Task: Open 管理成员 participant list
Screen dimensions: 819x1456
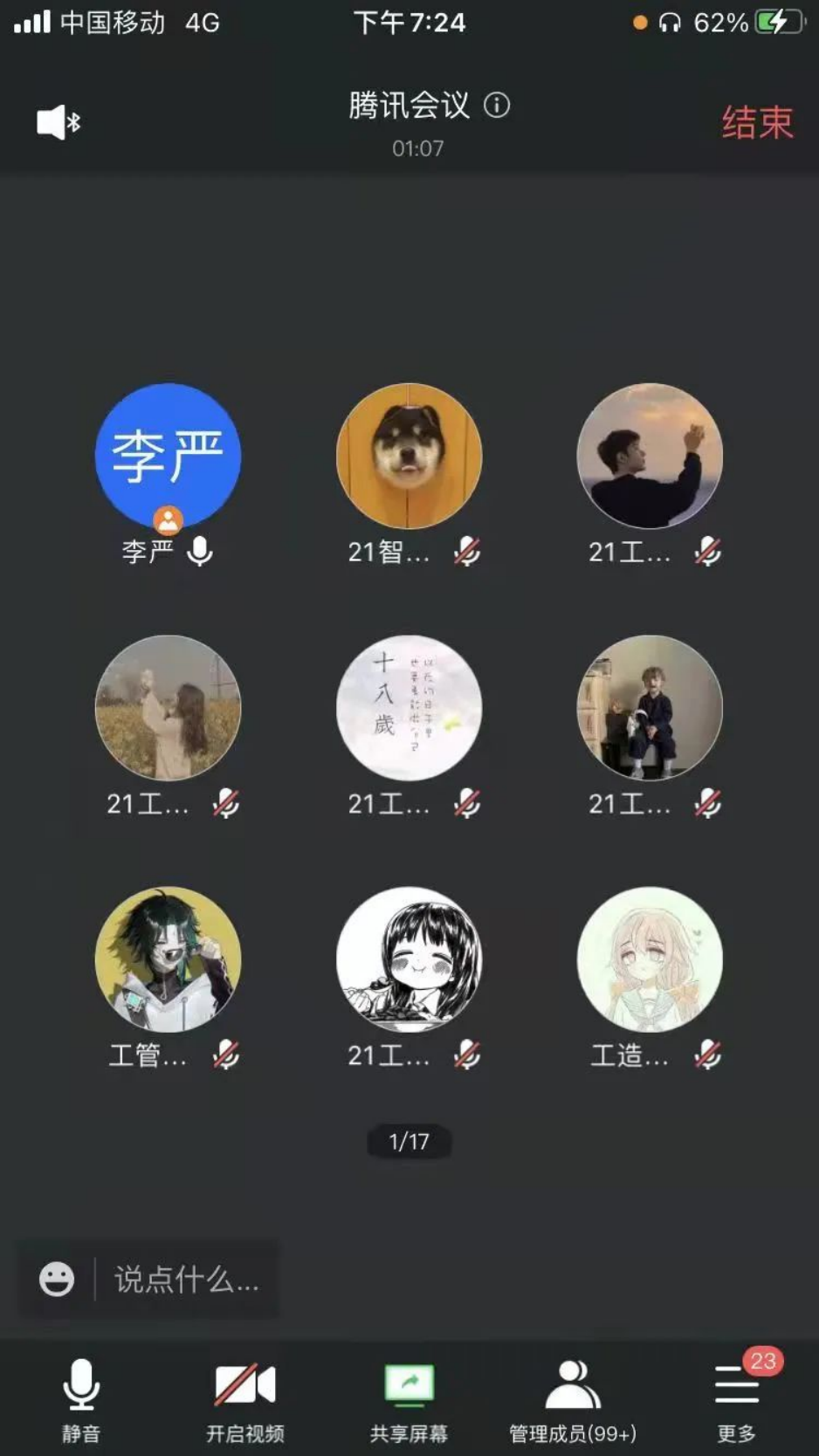Action: click(573, 1396)
